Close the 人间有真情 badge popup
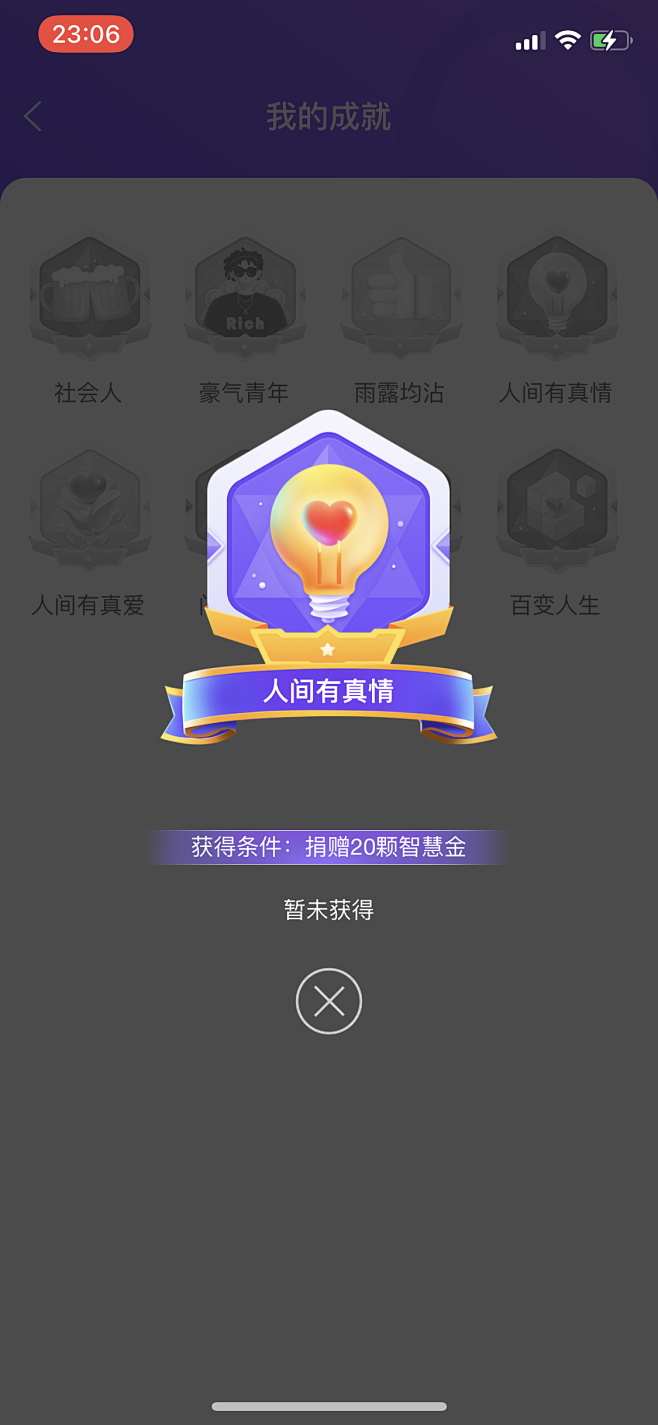The height and width of the screenshot is (1425, 658). tap(328, 1001)
